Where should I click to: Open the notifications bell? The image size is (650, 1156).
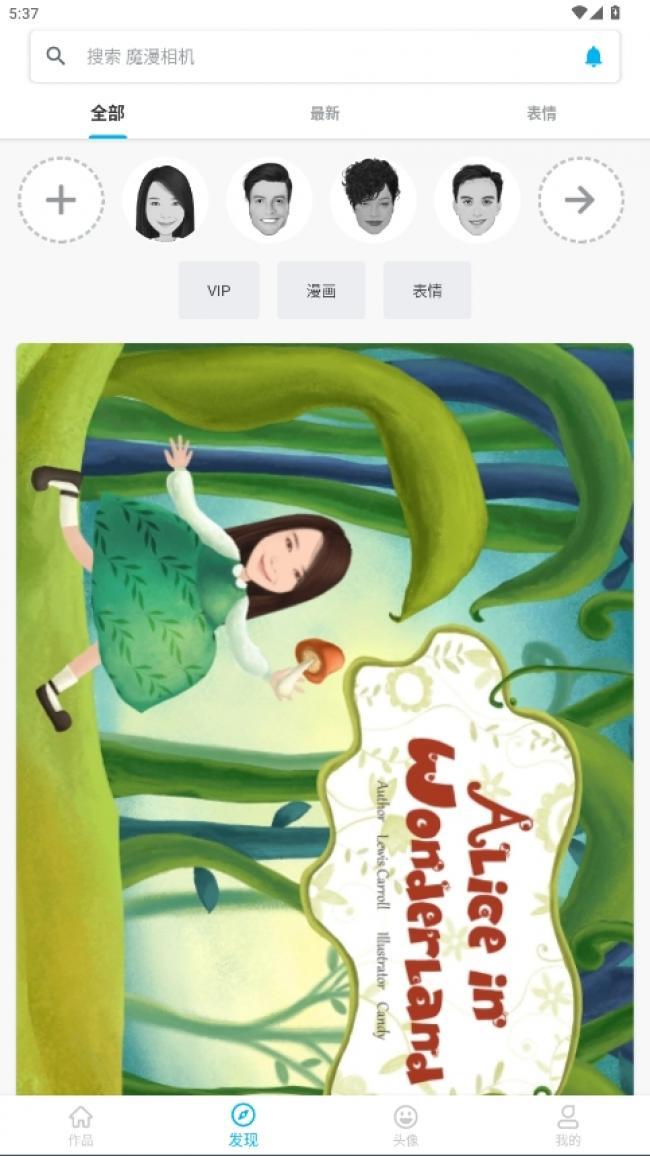coord(593,57)
